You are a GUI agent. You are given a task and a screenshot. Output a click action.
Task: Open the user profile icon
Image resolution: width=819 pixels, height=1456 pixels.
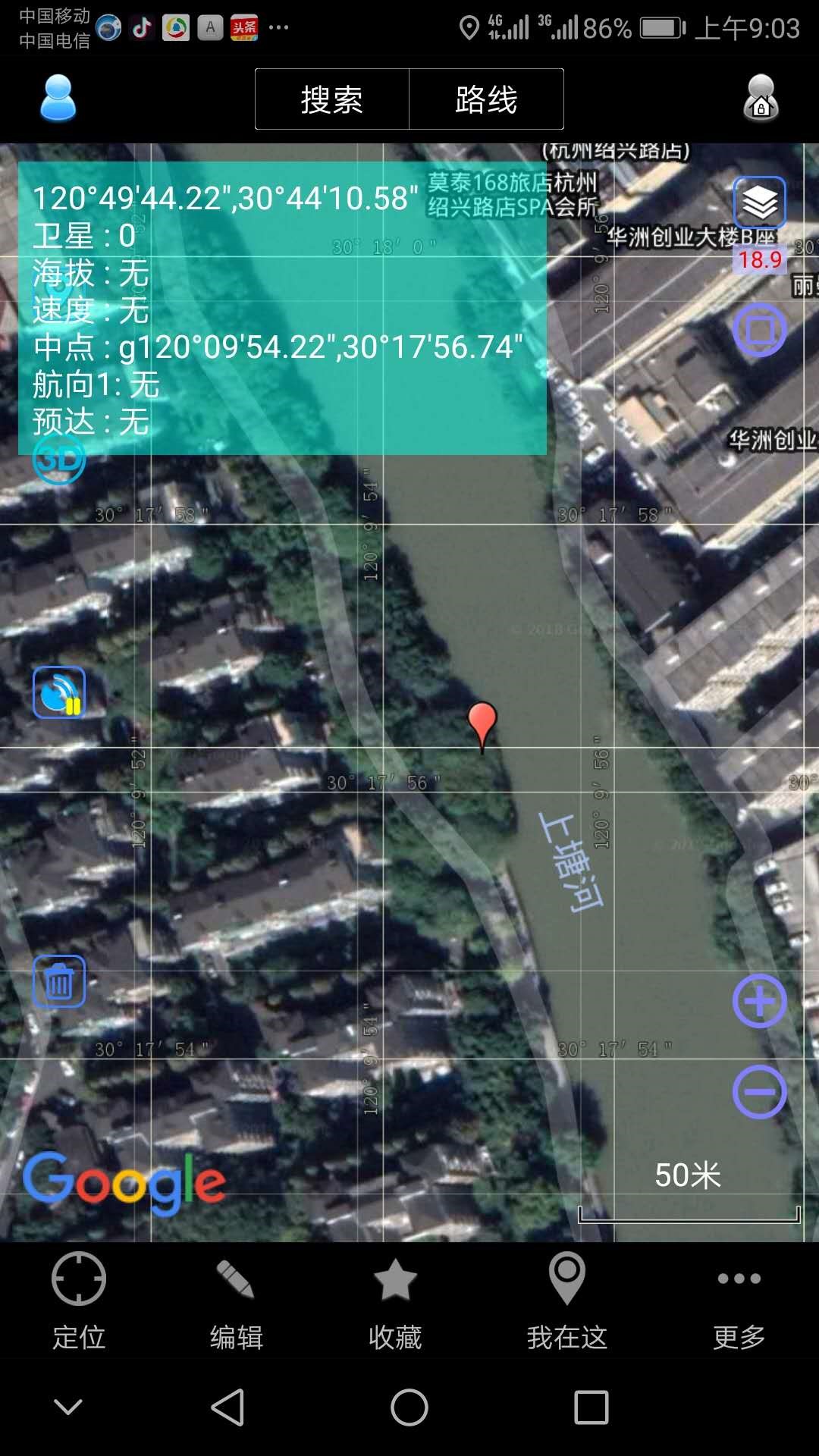click(58, 99)
